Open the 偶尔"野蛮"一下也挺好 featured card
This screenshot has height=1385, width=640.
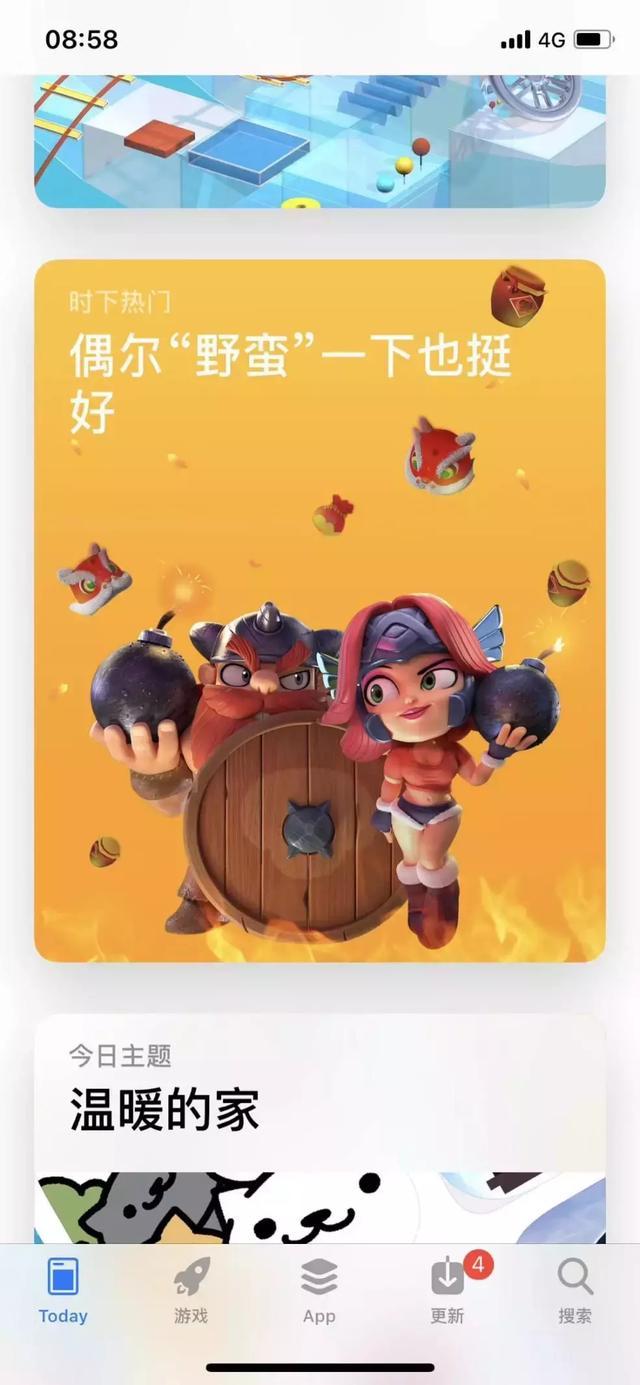tap(320, 610)
